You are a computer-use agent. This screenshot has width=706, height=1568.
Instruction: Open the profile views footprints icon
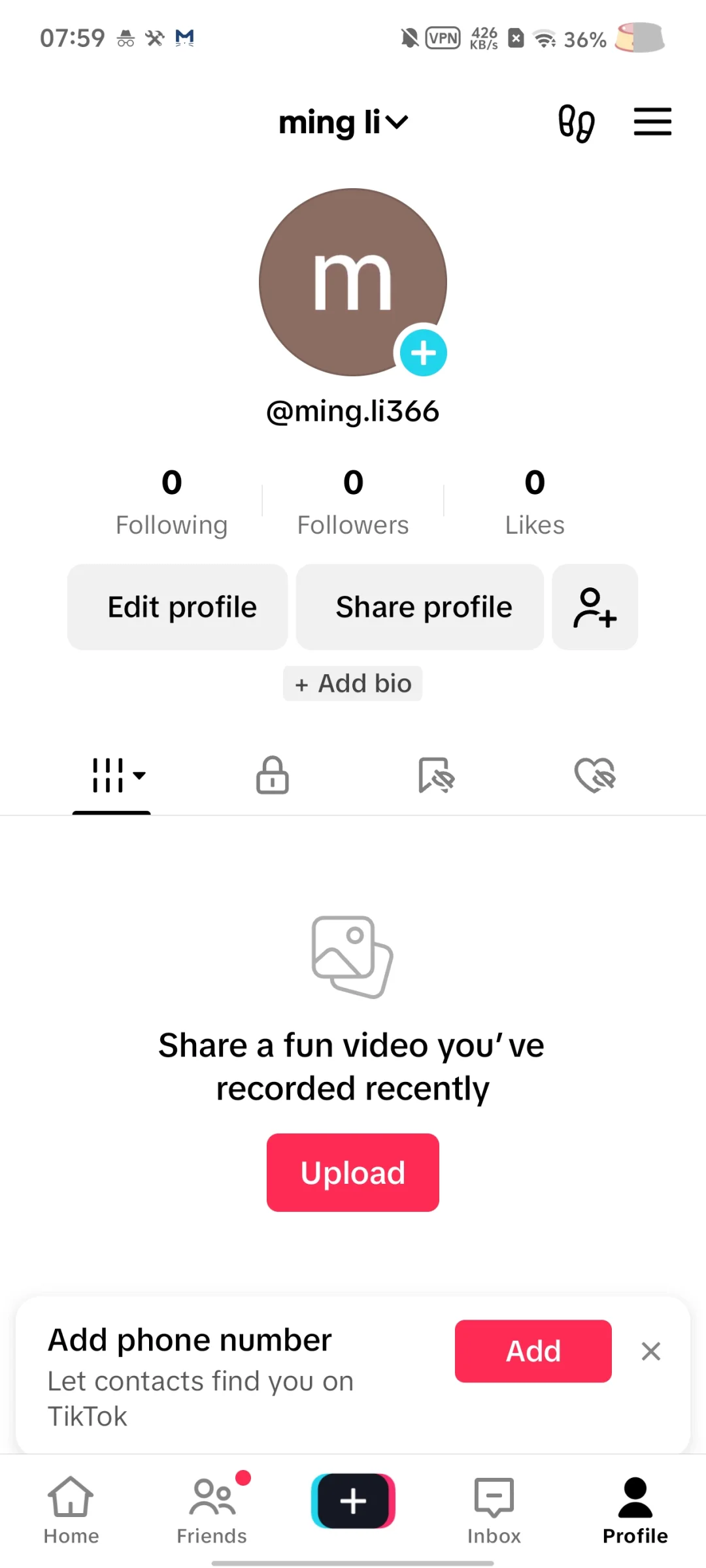click(576, 123)
